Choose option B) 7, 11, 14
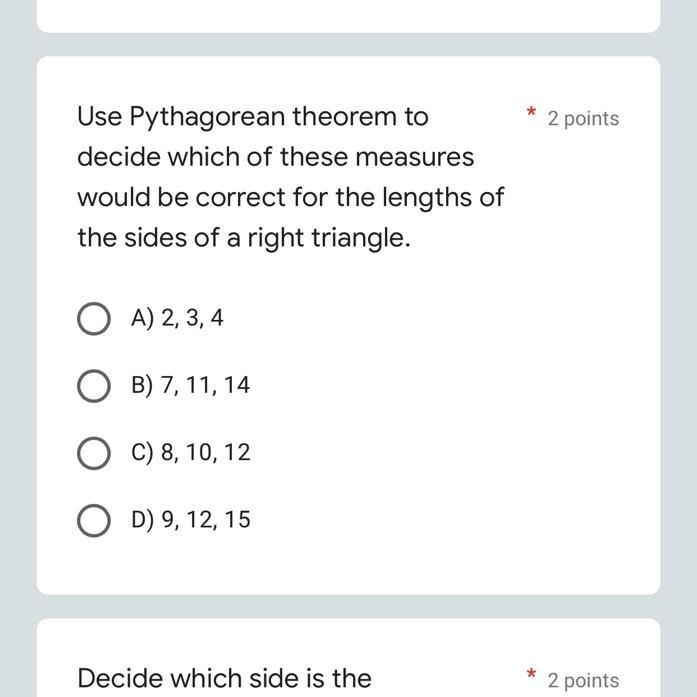Screen dimensions: 697x697 tap(94, 386)
